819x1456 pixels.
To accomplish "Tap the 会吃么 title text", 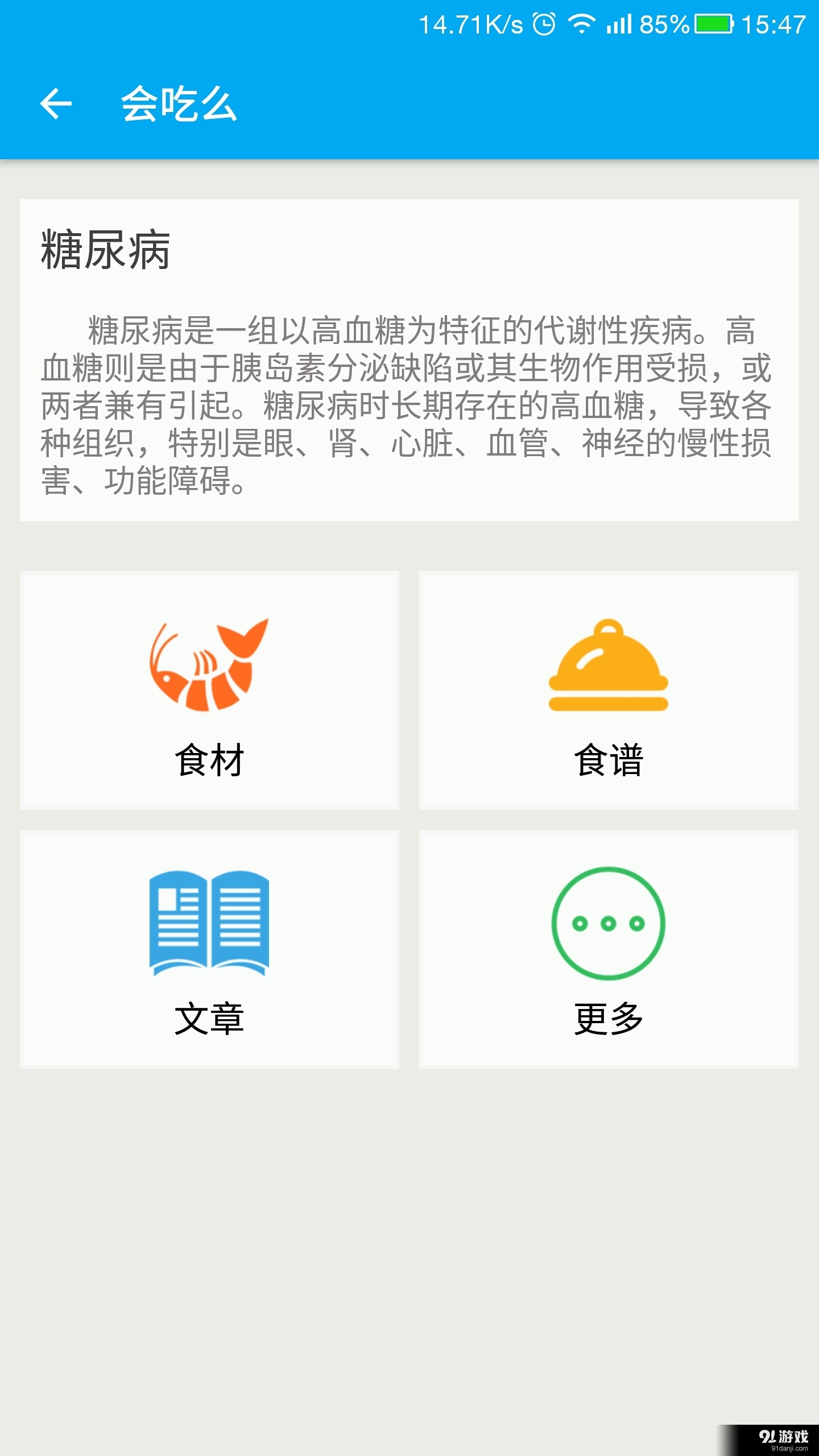I will point(179,104).
